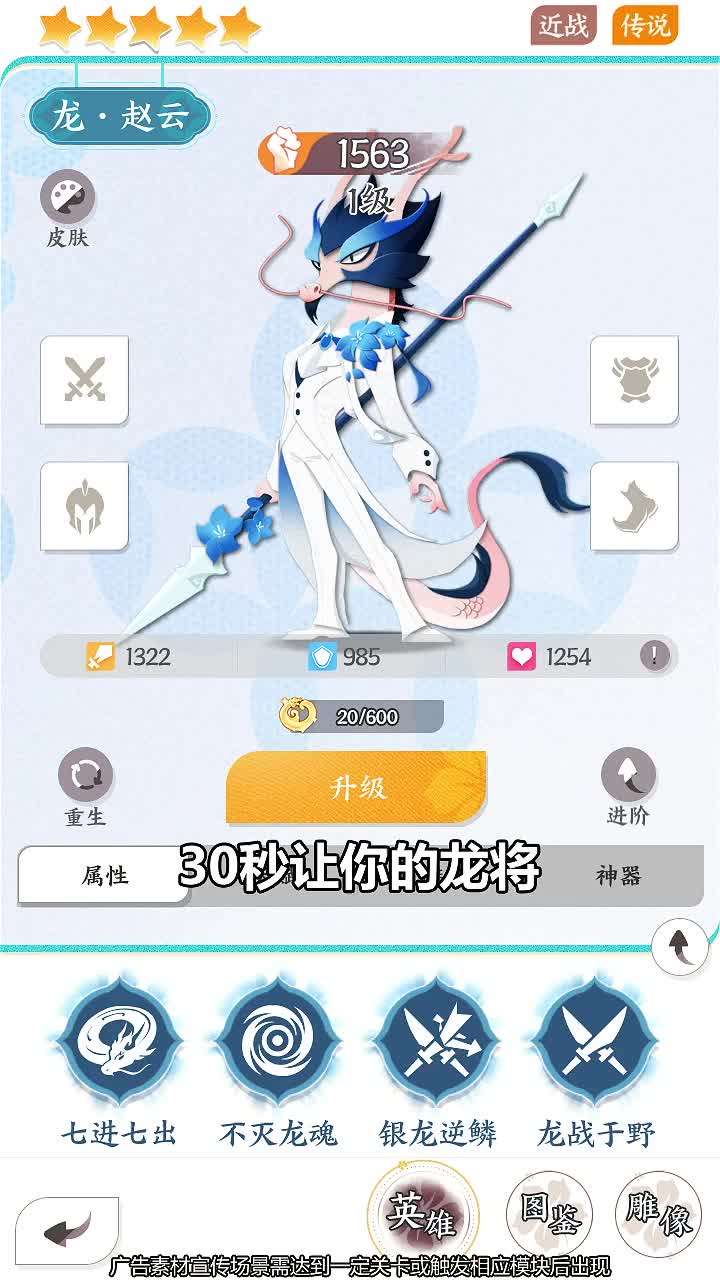The width and height of the screenshot is (720, 1280).
Task: Tap the round up-arrow collapse button
Action: coord(679,944)
